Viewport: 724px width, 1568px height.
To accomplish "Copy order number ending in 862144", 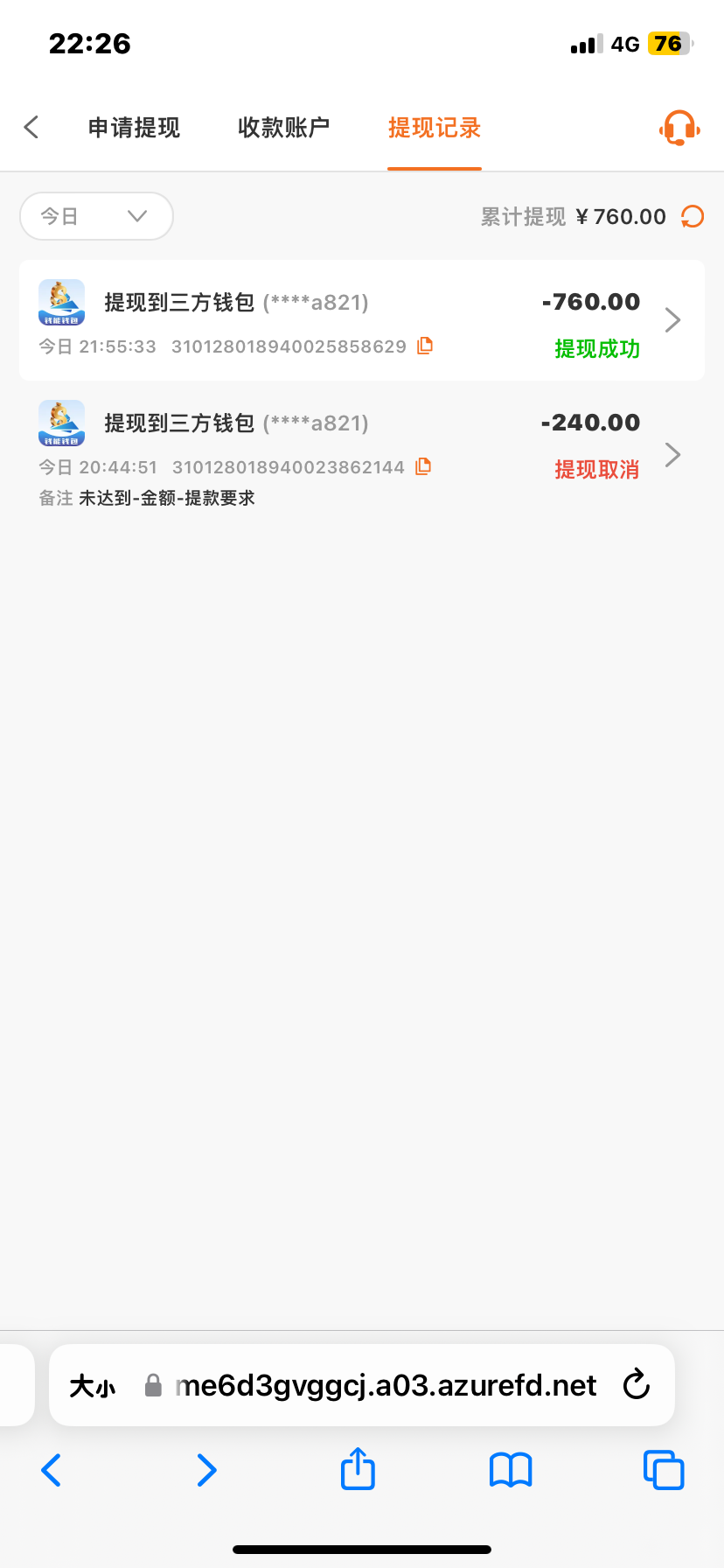I will click(423, 466).
